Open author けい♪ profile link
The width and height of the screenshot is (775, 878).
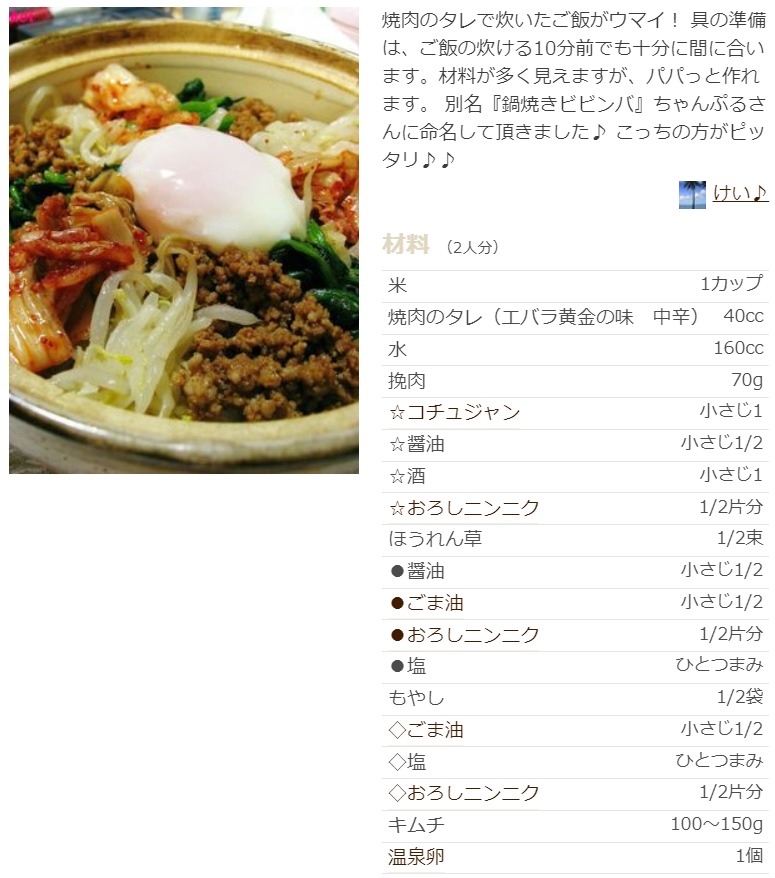coord(740,194)
